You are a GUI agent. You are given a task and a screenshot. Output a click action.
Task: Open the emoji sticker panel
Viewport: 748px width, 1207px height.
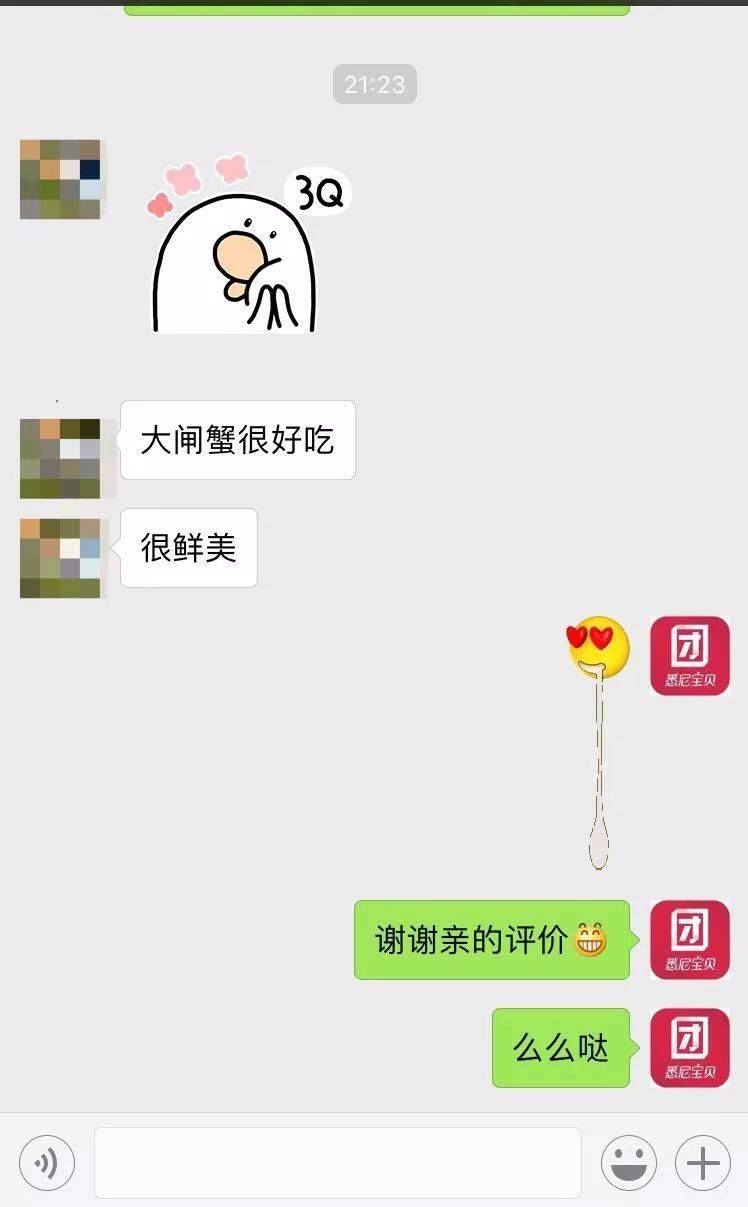coord(628,1163)
